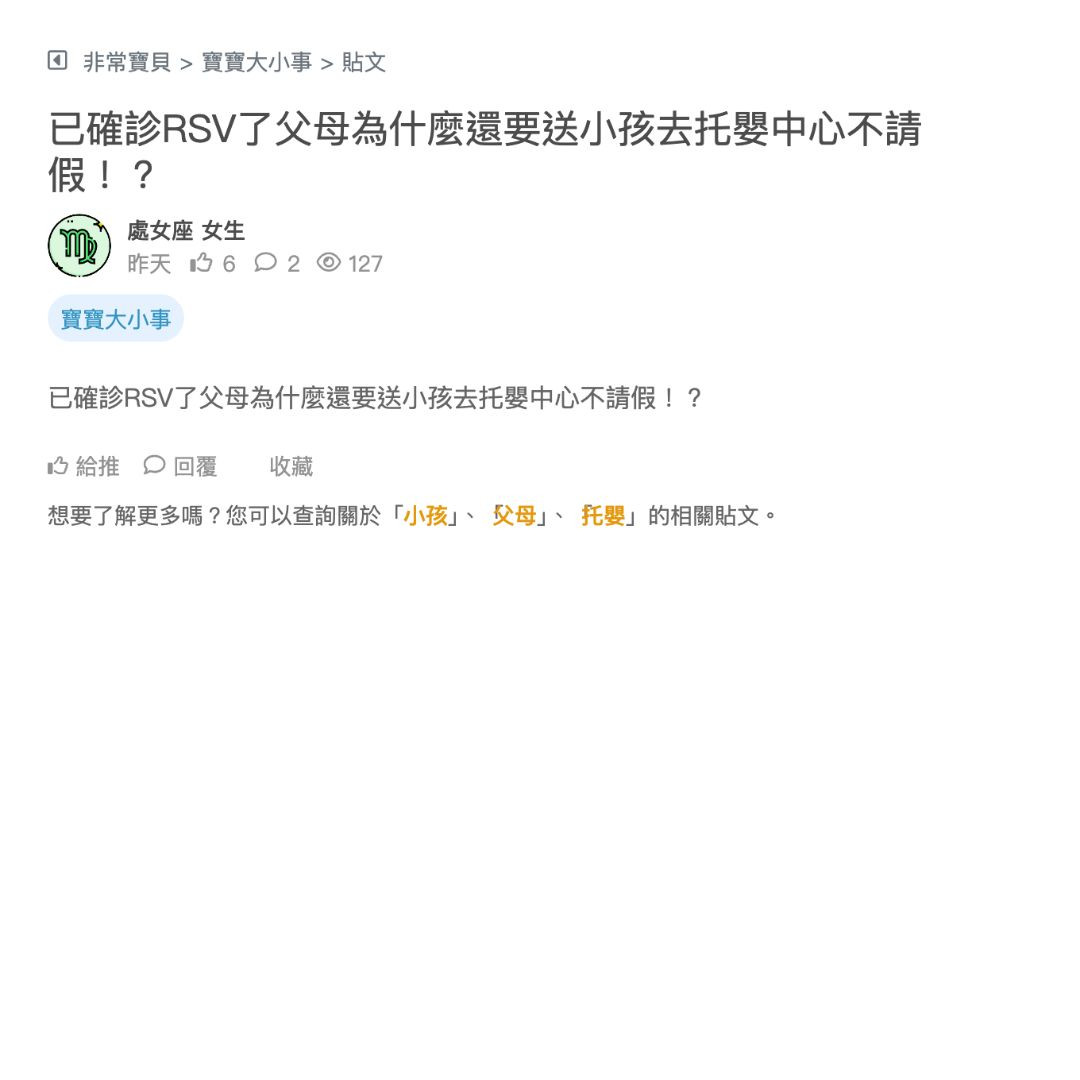1080x1080 pixels.
Task: Open the 處女座 女生 author avatar
Action: tap(79, 246)
